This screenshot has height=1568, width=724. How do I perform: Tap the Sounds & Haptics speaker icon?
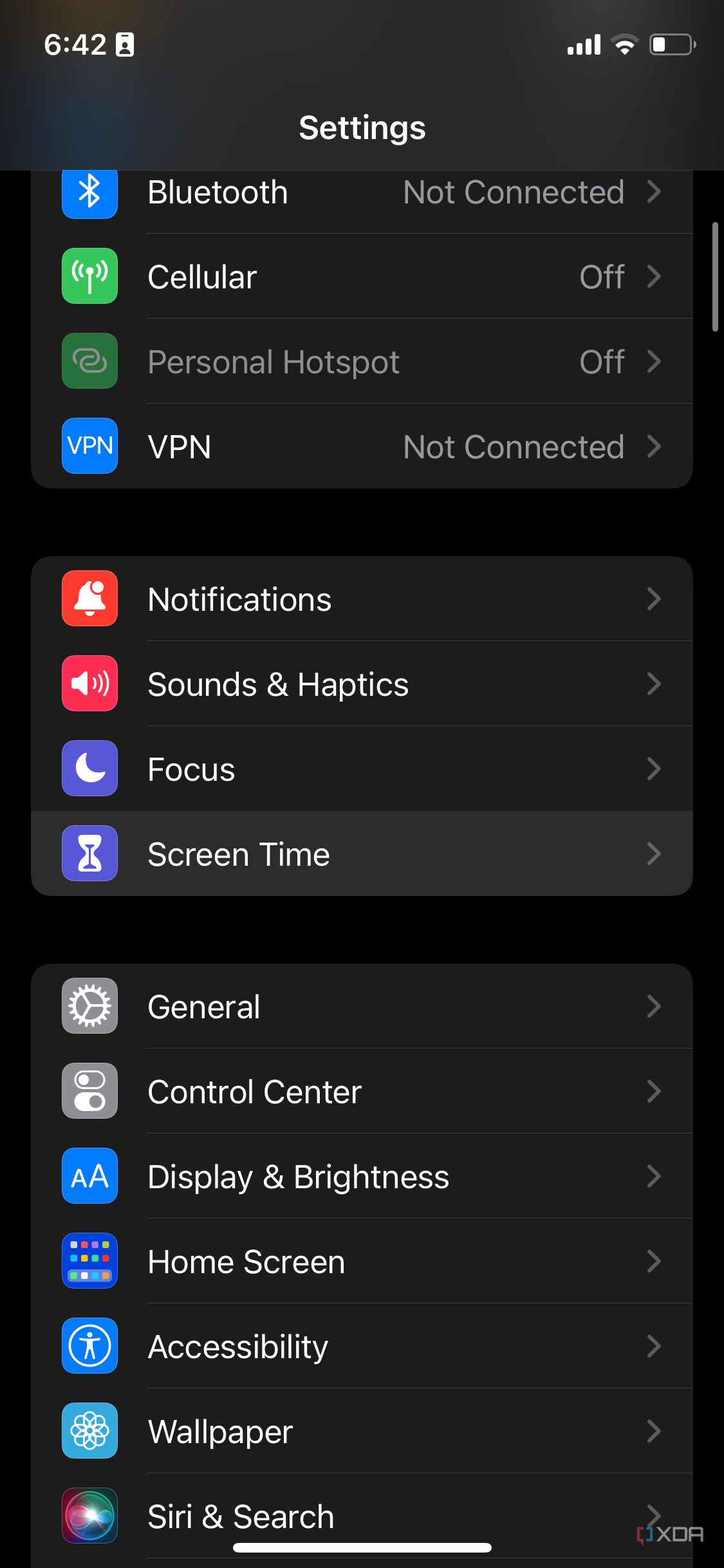click(x=89, y=684)
